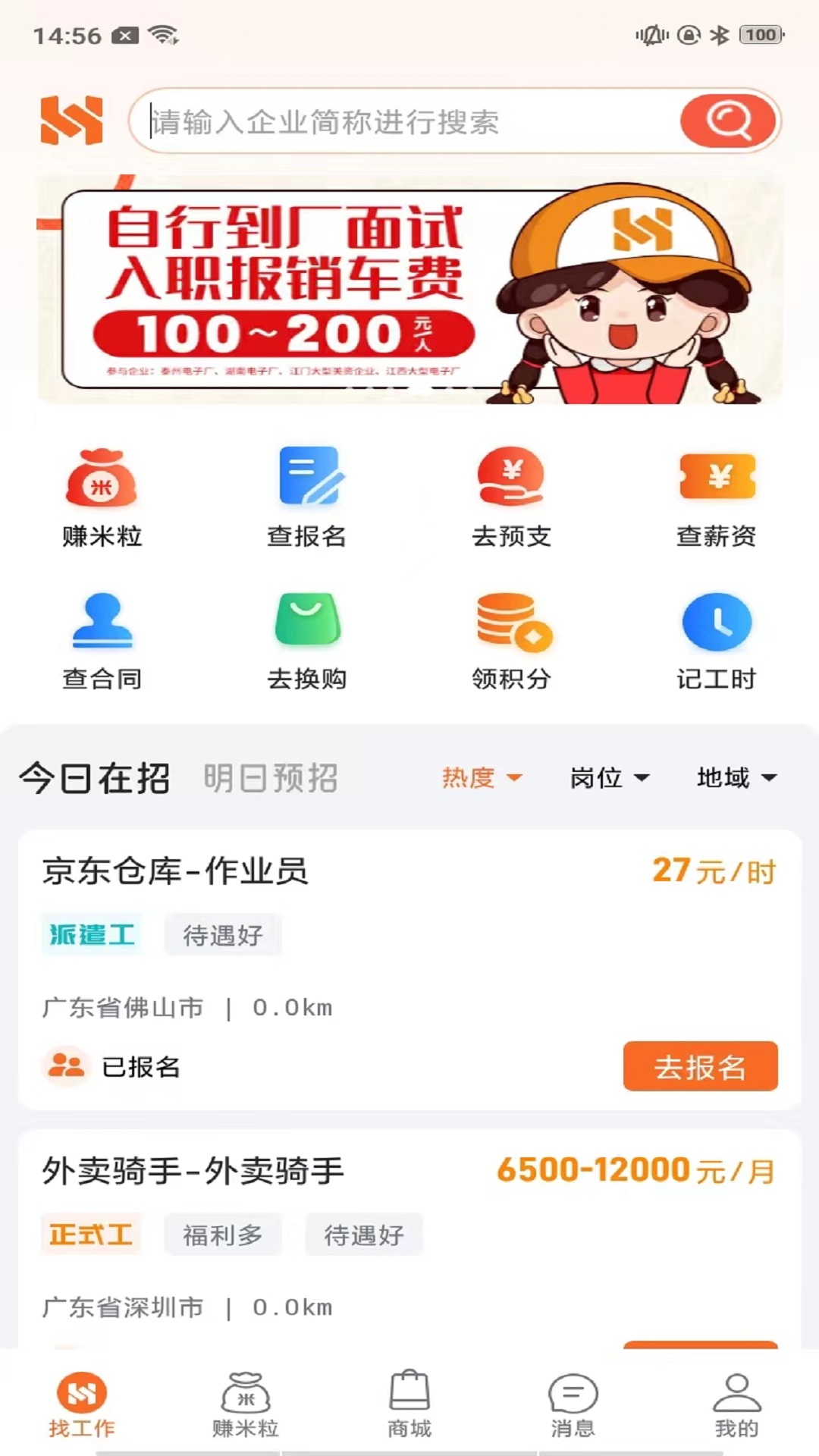819x1456 pixels.
Task: Open 领积分 to collect points
Action: tap(511, 641)
